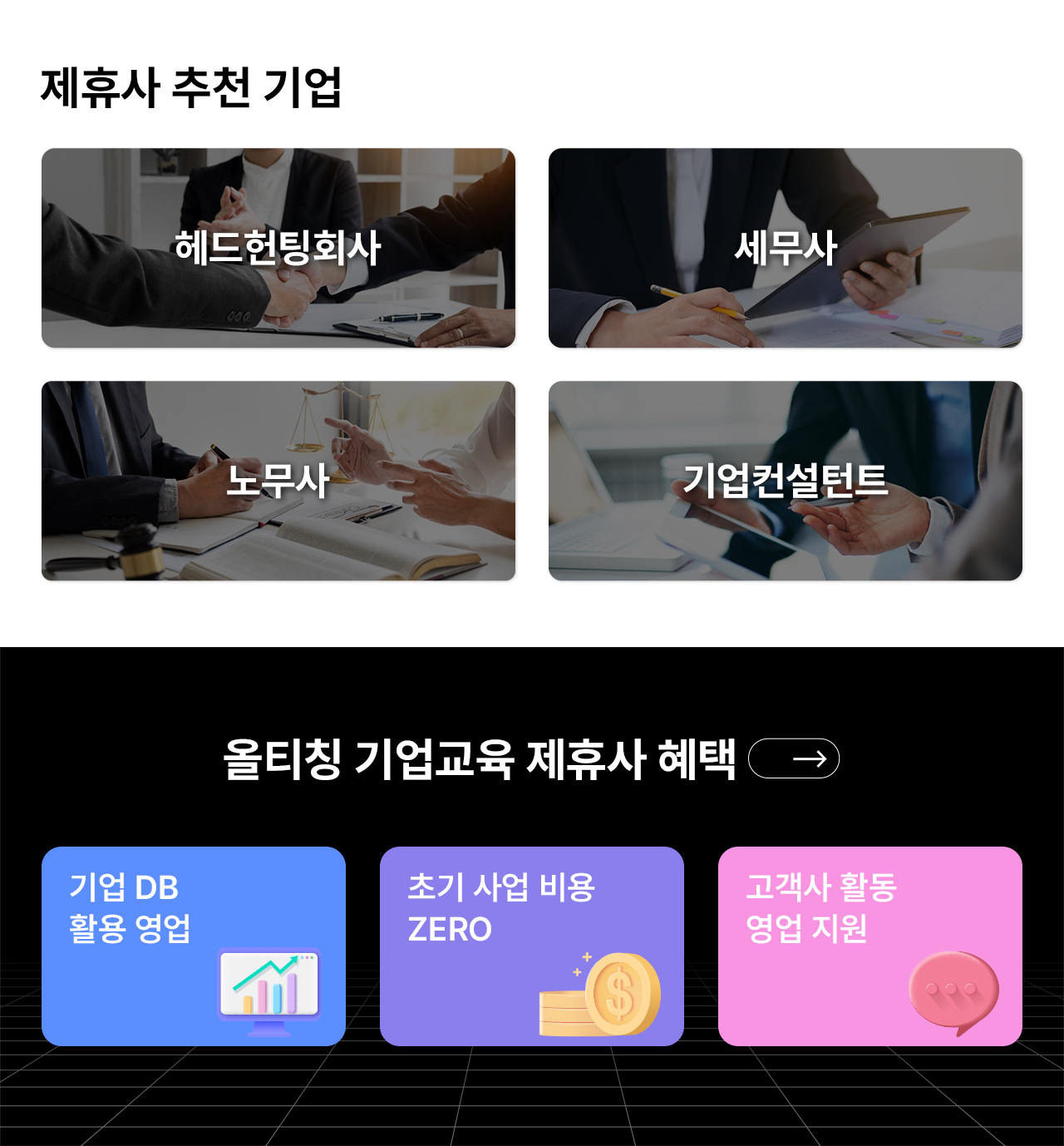The image size is (1064, 1146).
Task: Open the 노무사 category card
Action: pos(278,481)
